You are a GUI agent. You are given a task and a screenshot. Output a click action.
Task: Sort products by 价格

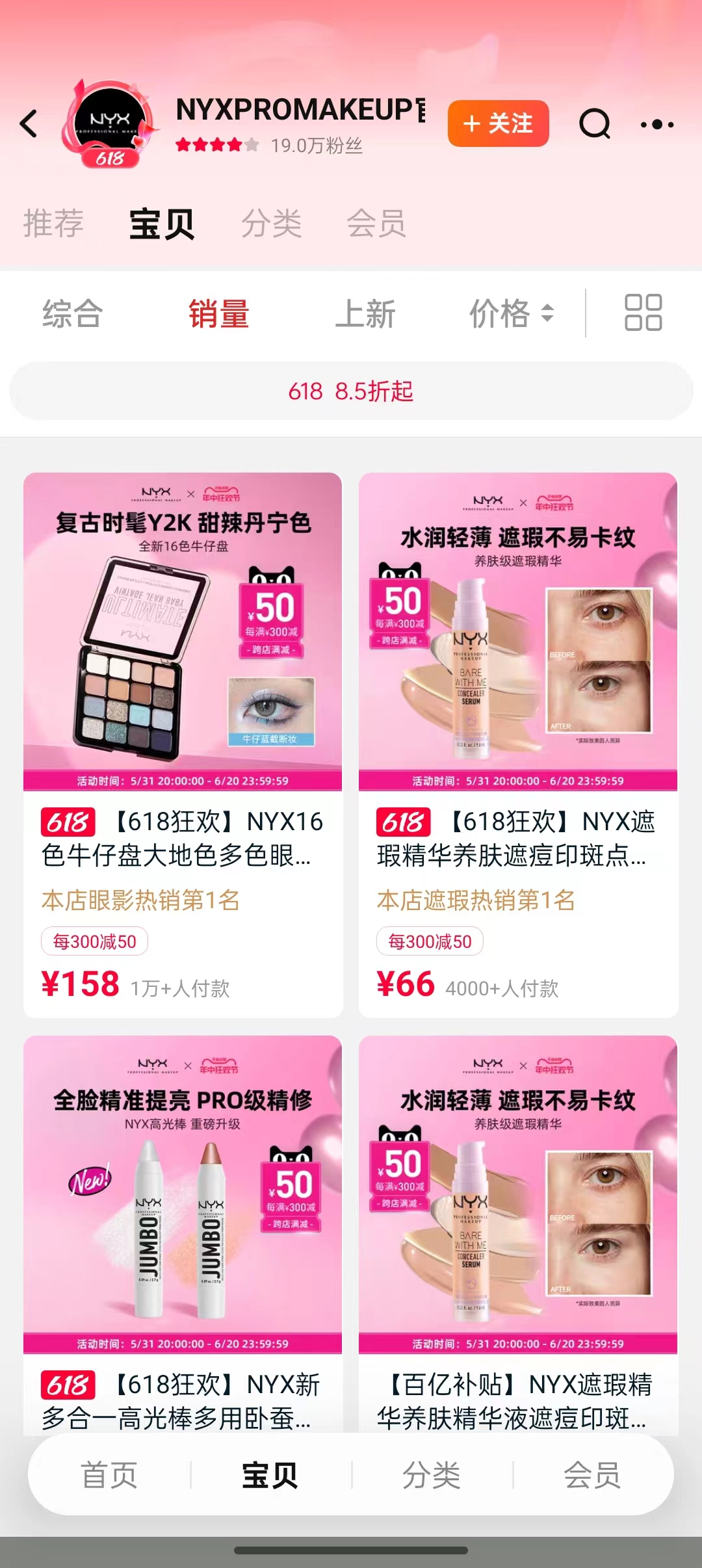(511, 314)
